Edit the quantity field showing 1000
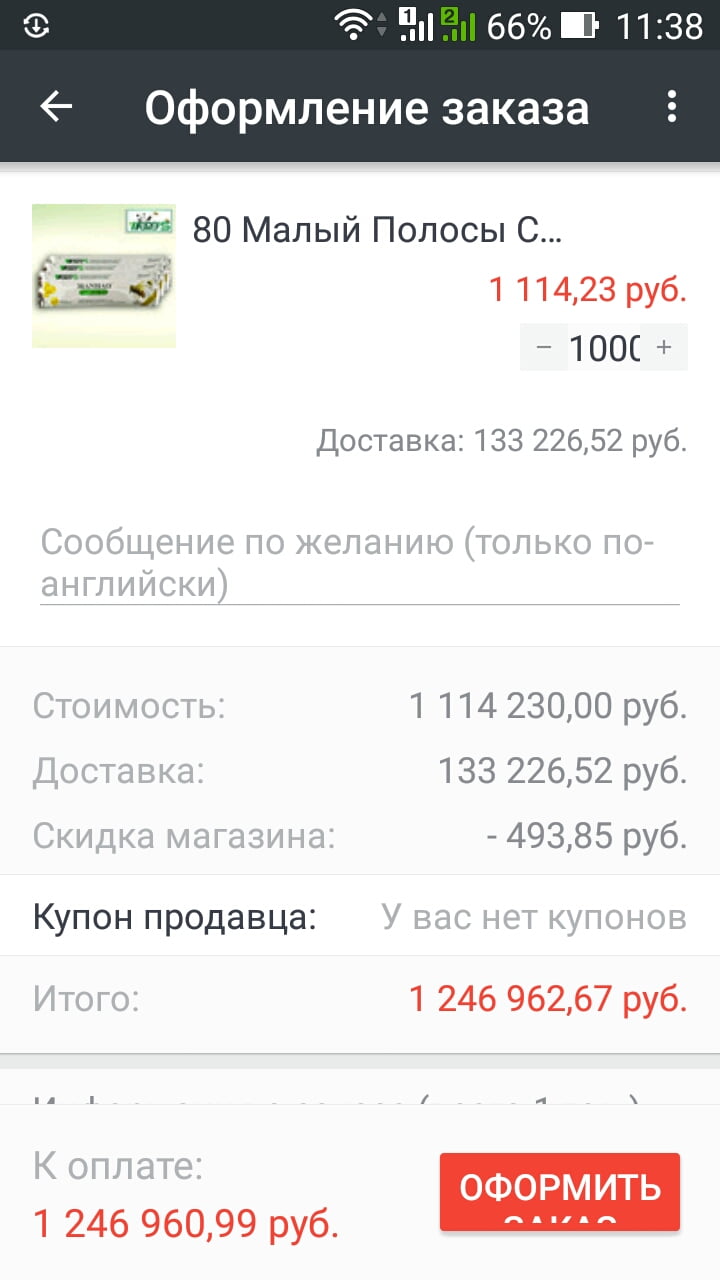The height and width of the screenshot is (1280, 720). click(x=604, y=348)
